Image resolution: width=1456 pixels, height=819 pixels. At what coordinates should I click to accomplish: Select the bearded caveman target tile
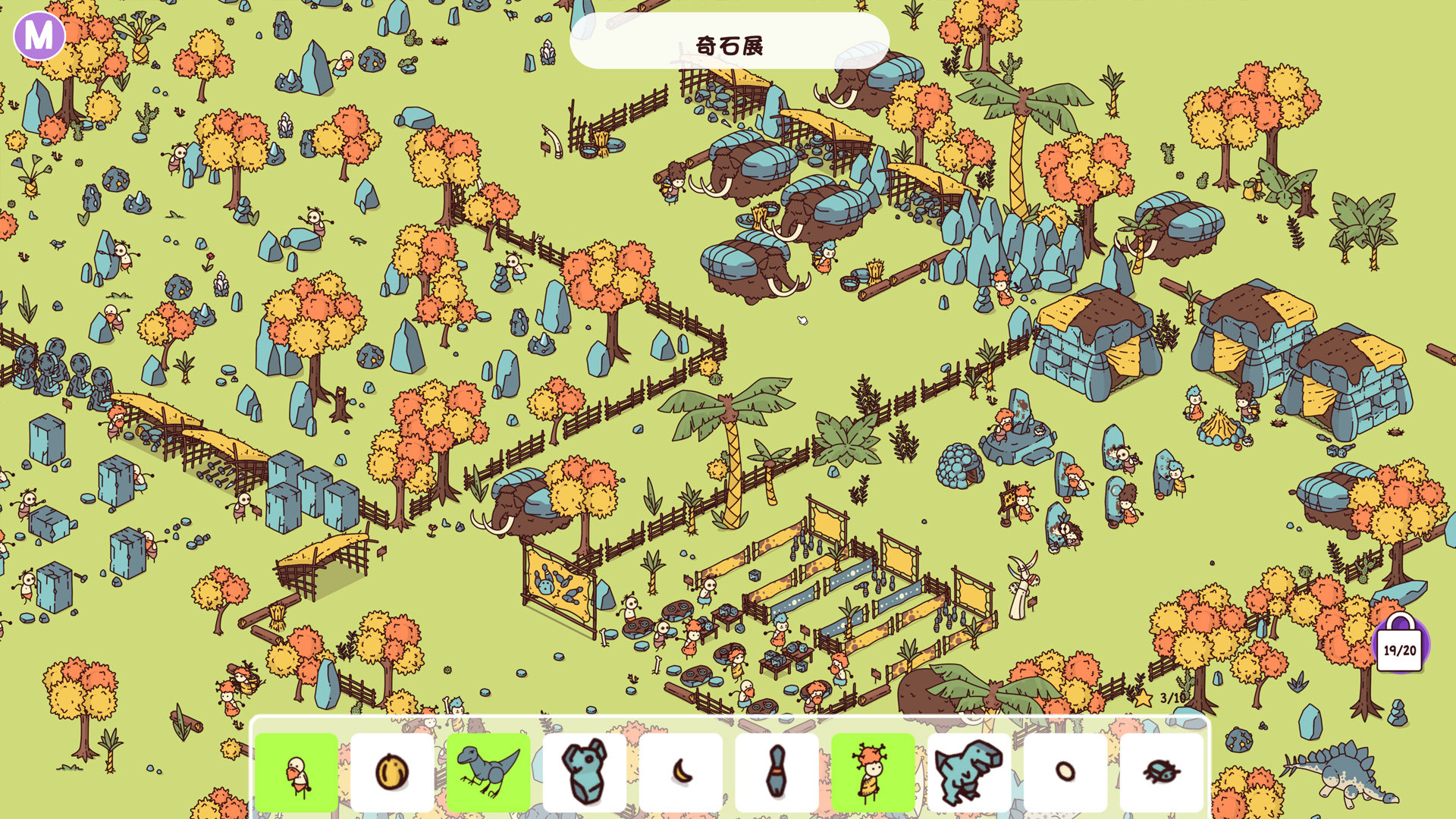[x=297, y=772]
